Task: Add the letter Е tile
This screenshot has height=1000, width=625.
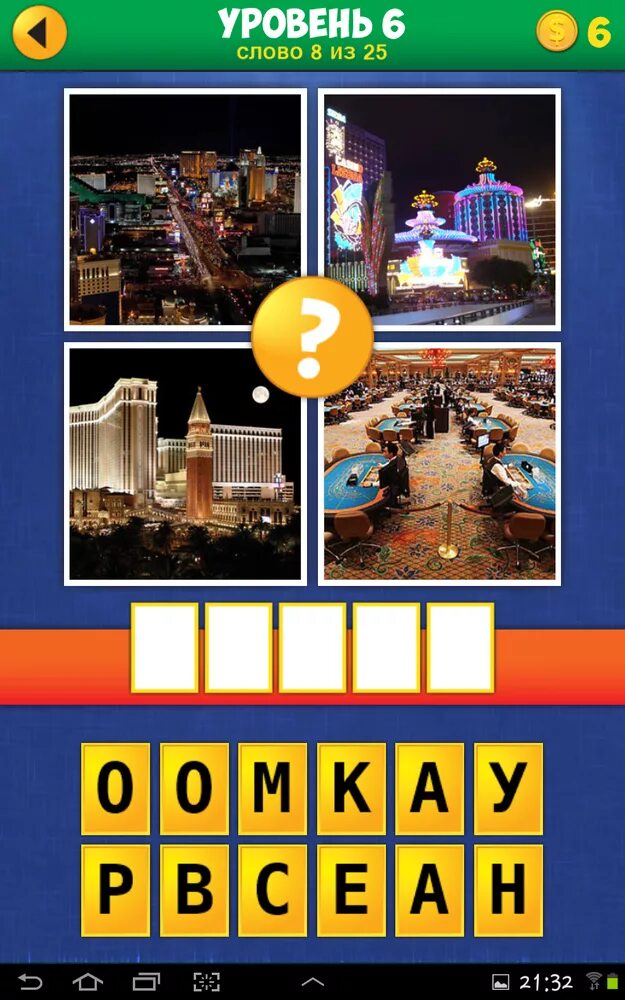Action: point(351,890)
